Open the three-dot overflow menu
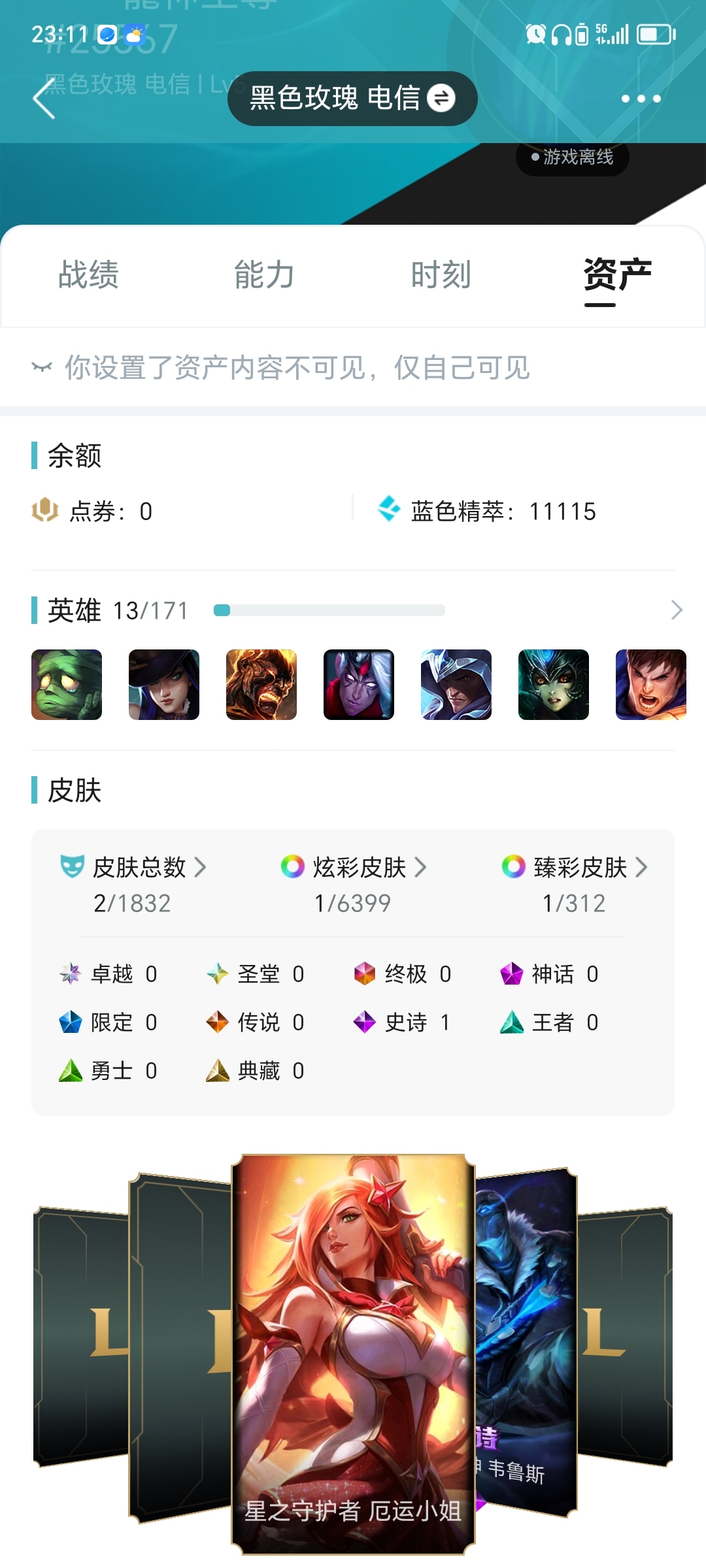This screenshot has width=706, height=1568. point(641,99)
